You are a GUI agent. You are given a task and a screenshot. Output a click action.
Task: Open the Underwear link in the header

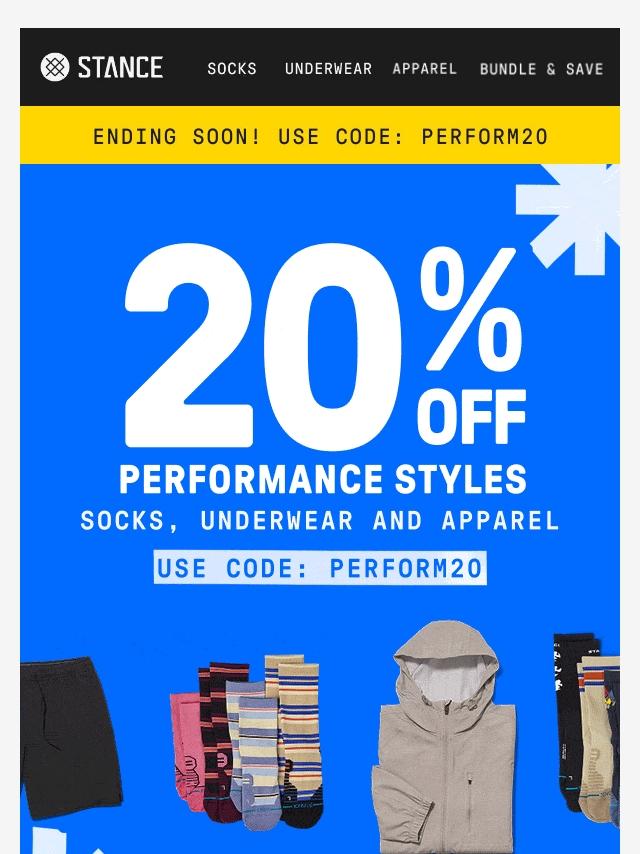point(328,69)
